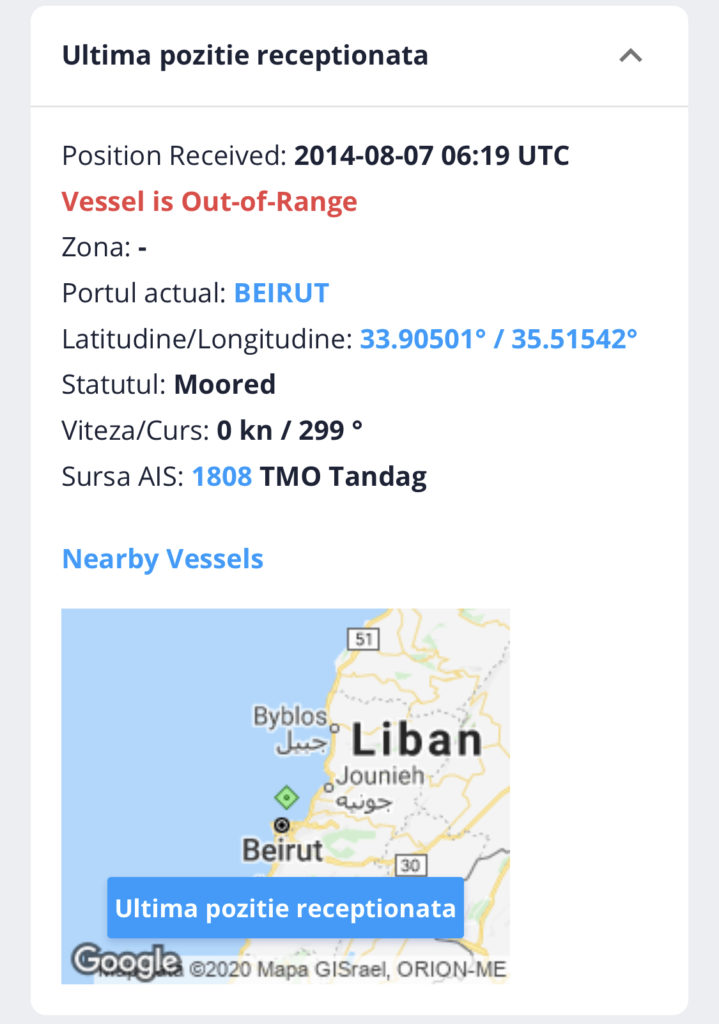Tap the Ultima pozitie receptionata map button
Viewport: 719px width, 1024px height.
pos(285,908)
